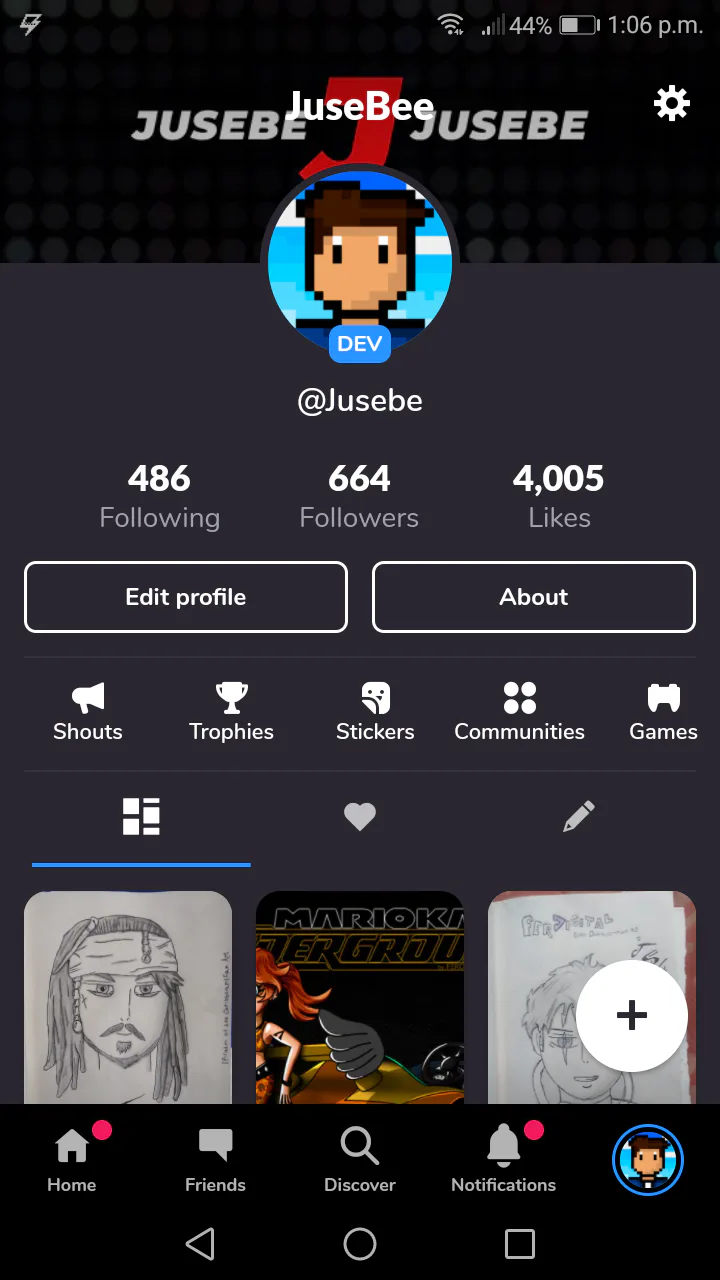Viewport: 720px width, 1280px height.
Task: Tap the Edit profile button
Action: click(x=186, y=597)
